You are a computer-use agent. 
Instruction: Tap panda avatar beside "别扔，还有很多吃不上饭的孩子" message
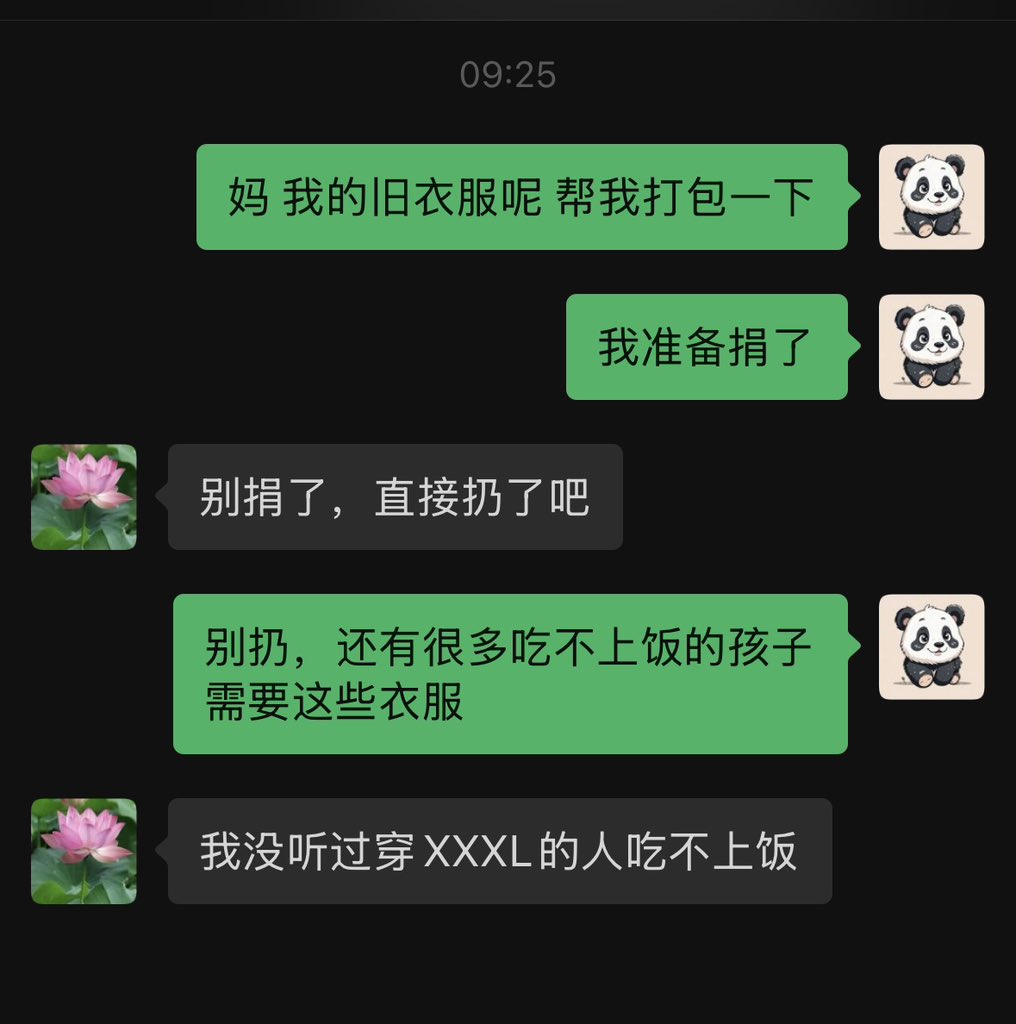[931, 647]
